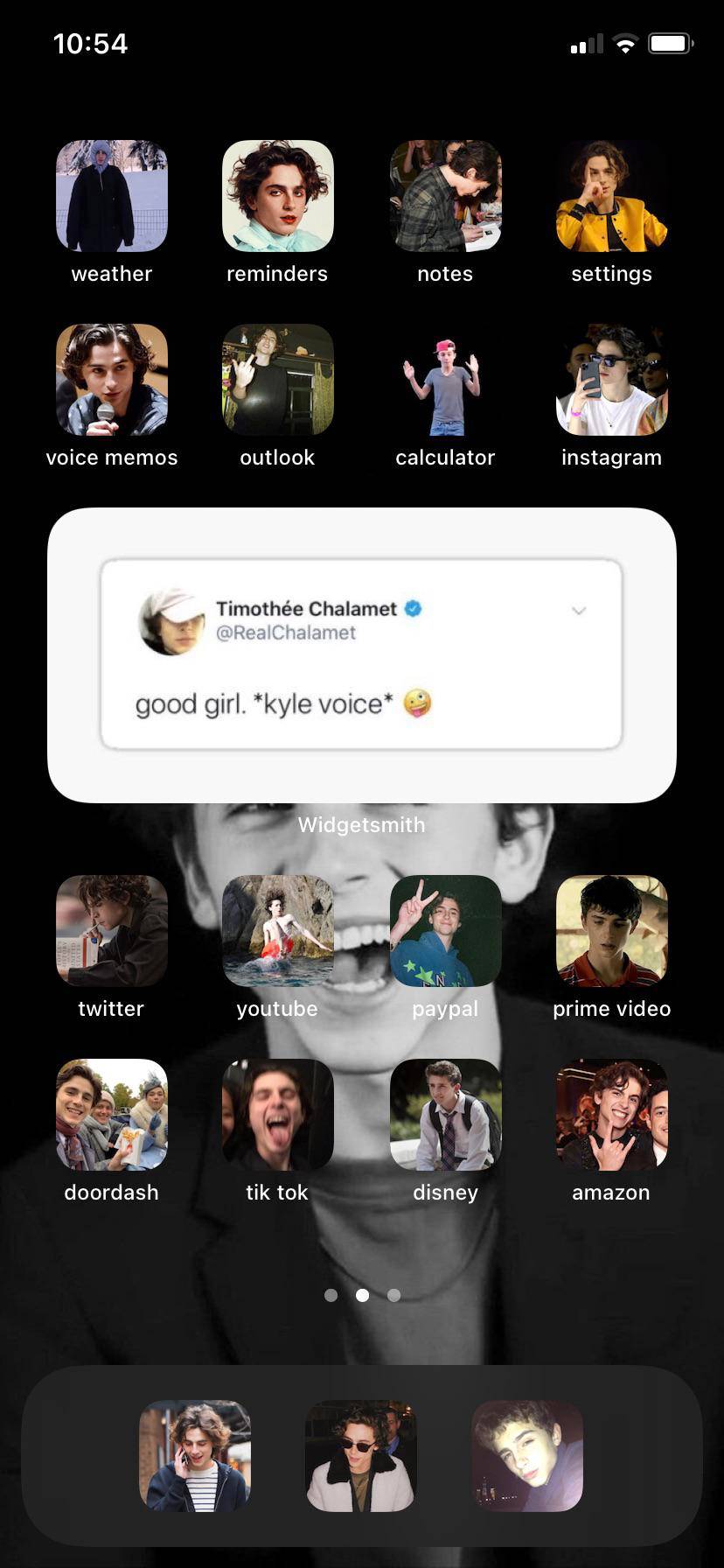Viewport: 724px width, 1568px height.
Task: Launch the tik tok app
Action: [278, 1116]
